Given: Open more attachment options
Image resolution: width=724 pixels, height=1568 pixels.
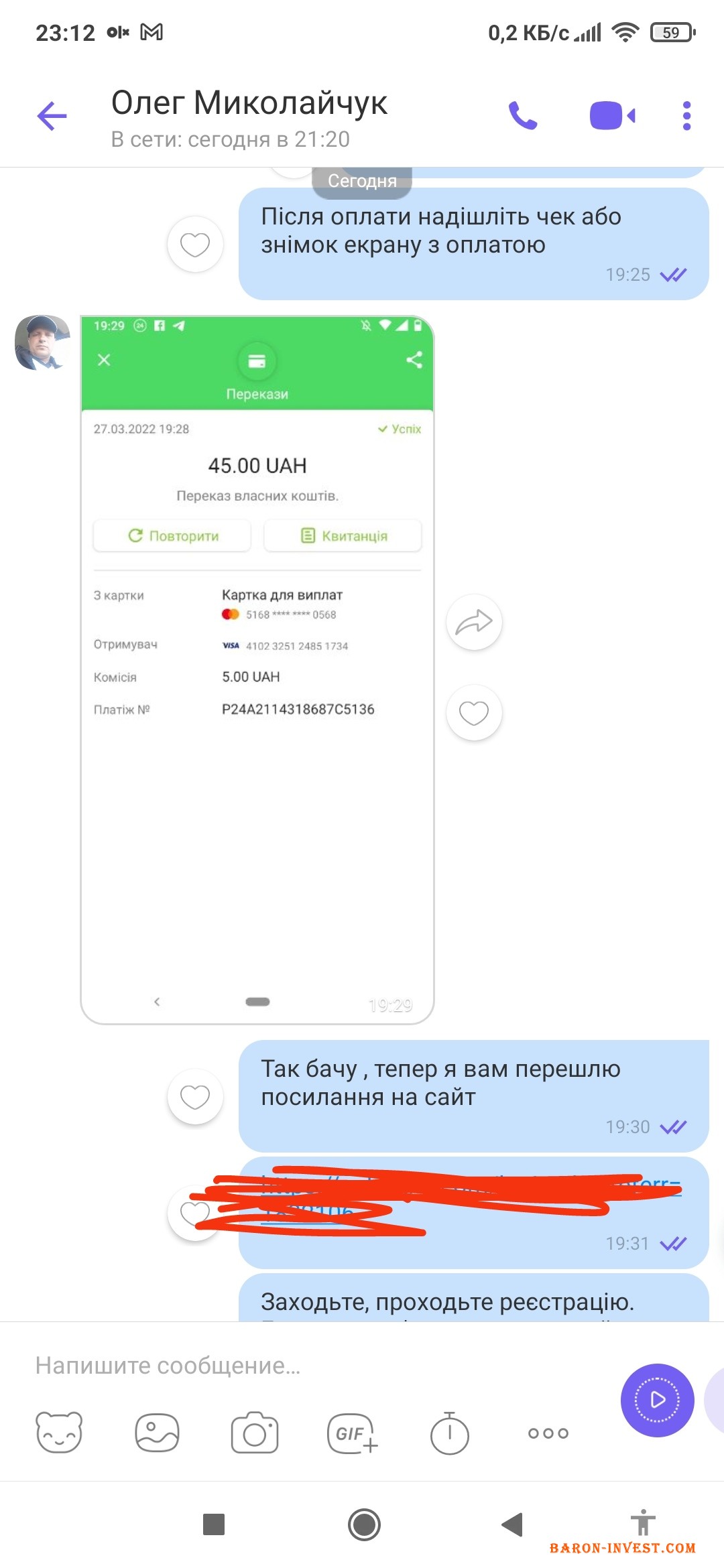Looking at the screenshot, I should coord(548,1433).
